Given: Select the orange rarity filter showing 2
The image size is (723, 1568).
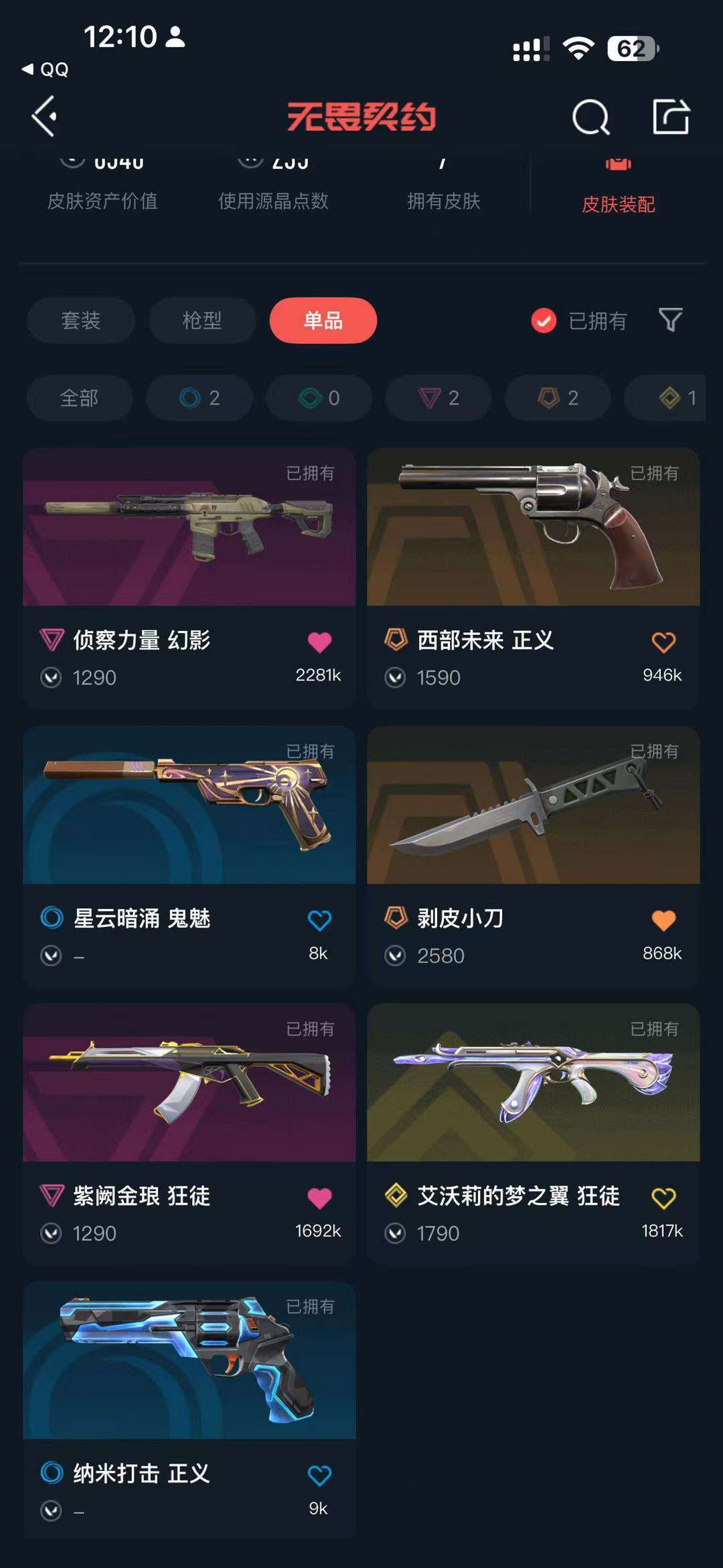Looking at the screenshot, I should point(556,398).
